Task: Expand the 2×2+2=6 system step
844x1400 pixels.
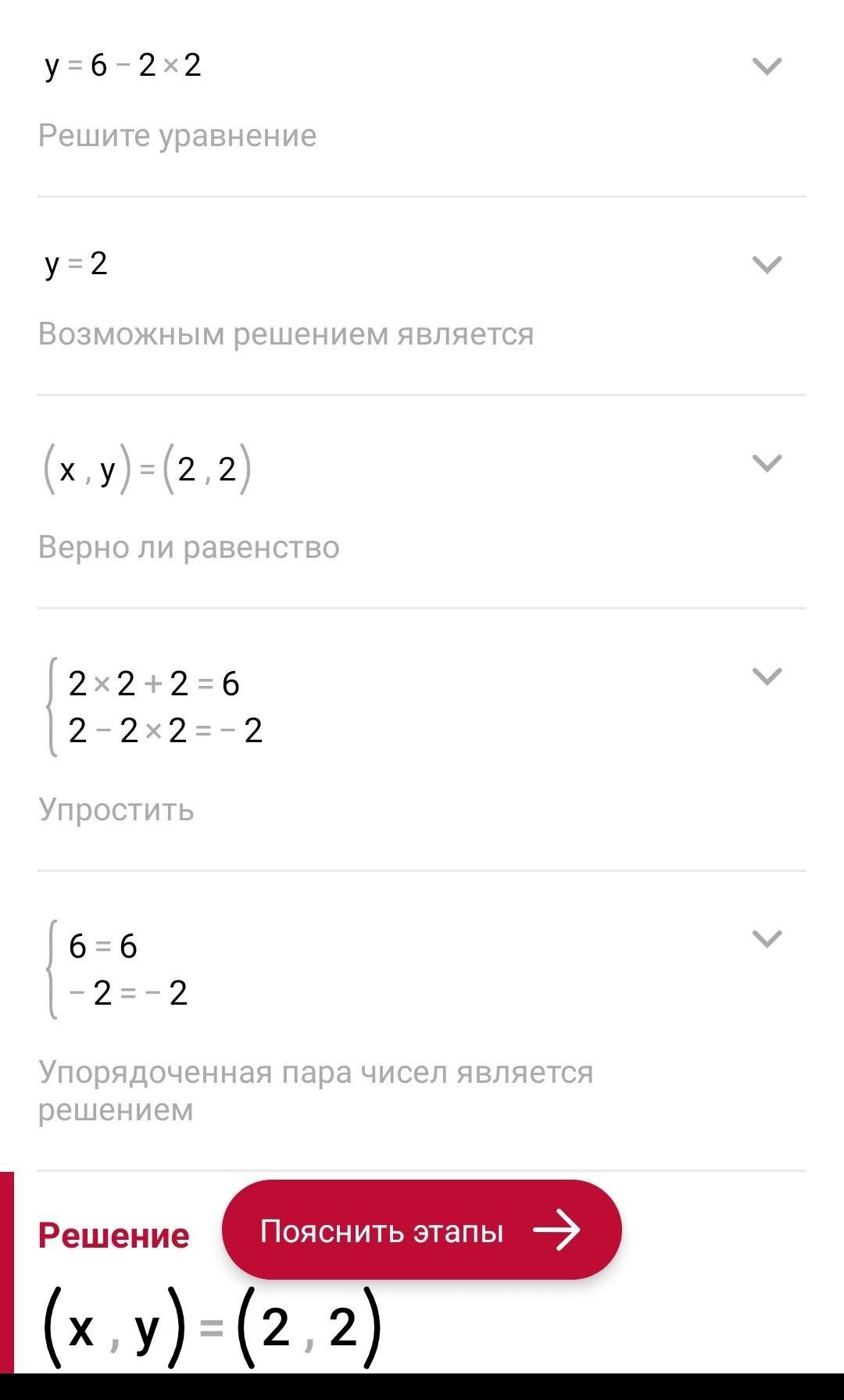Action: pos(767,676)
